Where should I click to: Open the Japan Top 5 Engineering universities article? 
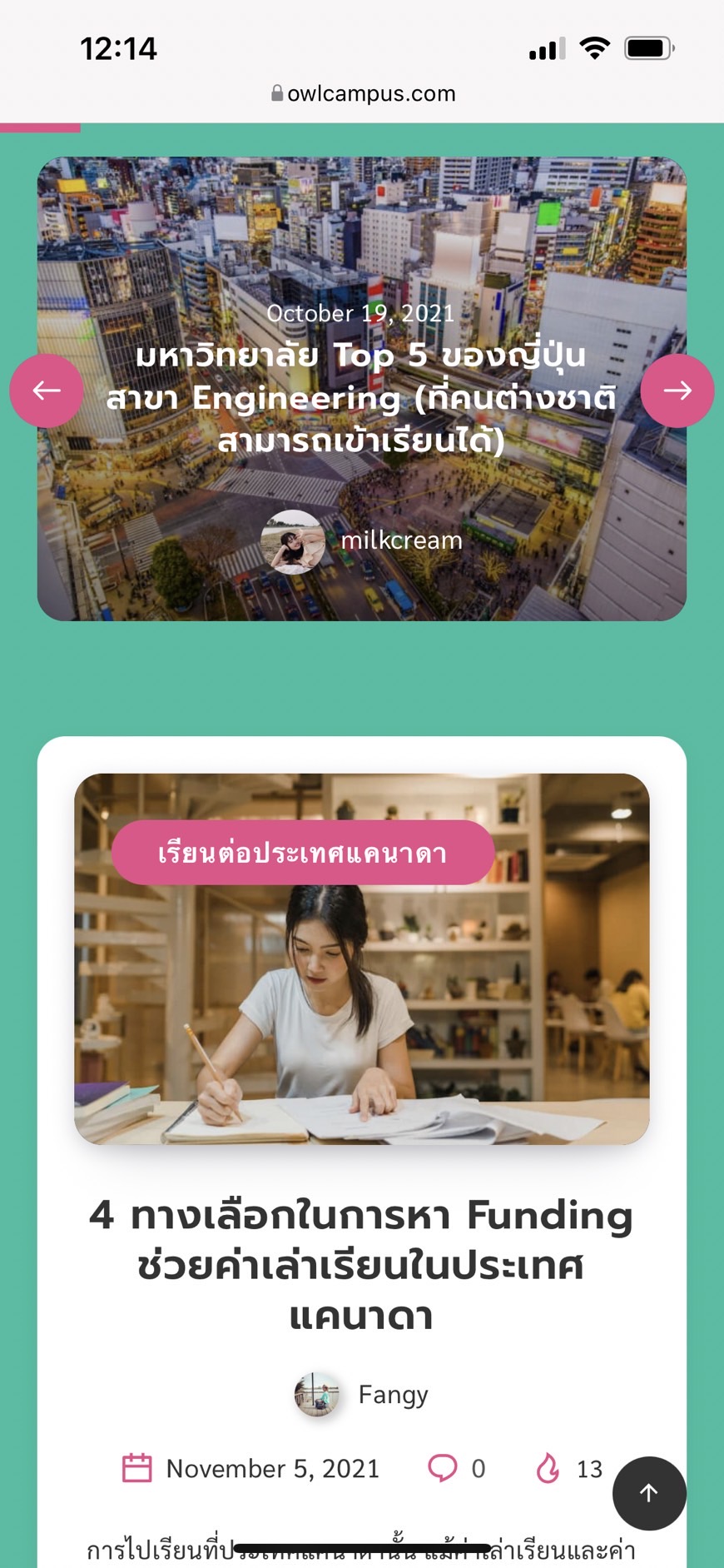[x=361, y=398]
